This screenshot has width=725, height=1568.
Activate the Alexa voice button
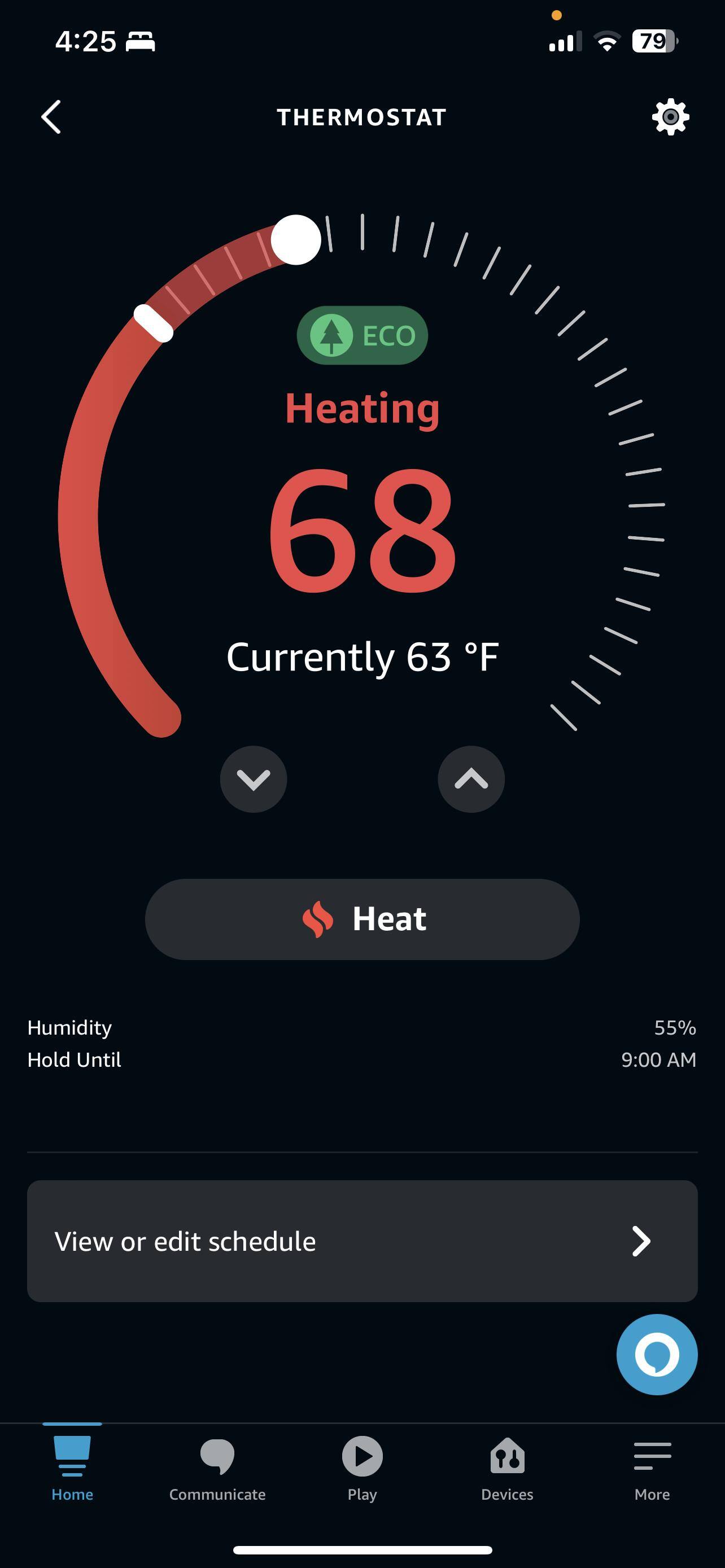click(x=656, y=1354)
